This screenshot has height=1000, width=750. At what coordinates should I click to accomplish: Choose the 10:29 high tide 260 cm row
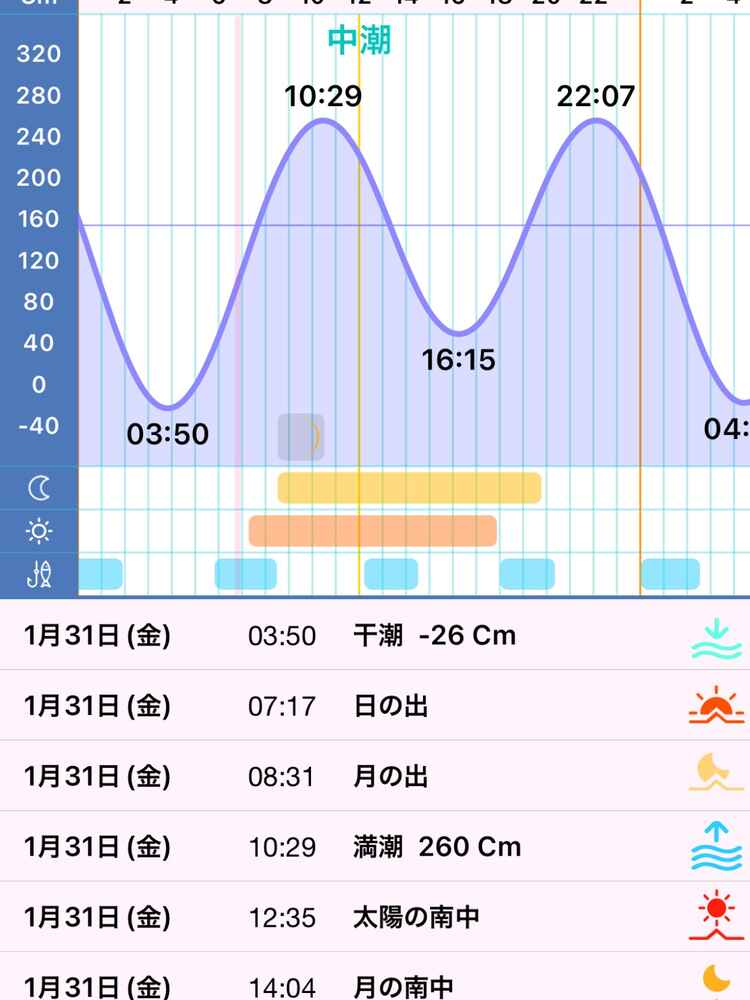(x=375, y=847)
